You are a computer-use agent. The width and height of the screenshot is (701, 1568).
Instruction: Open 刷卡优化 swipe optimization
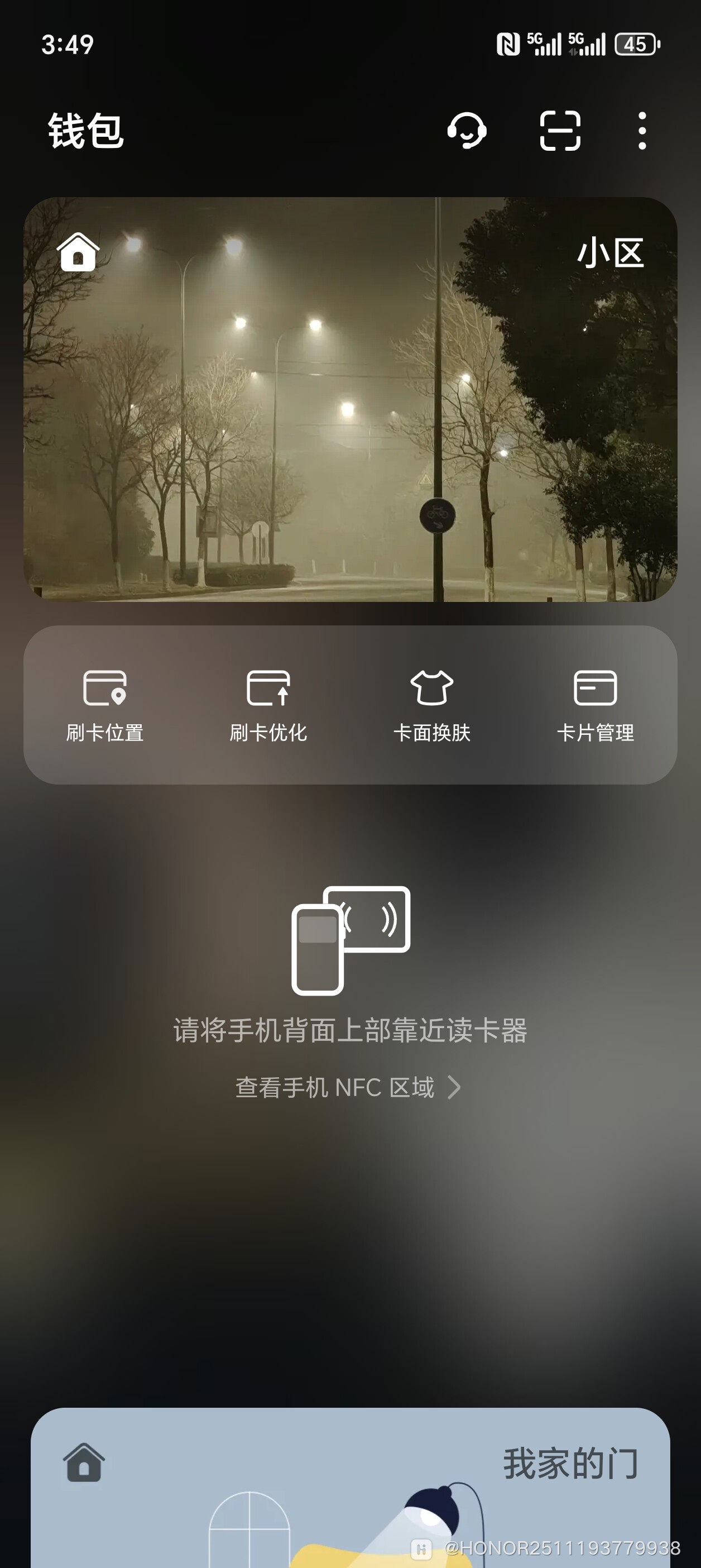click(268, 705)
